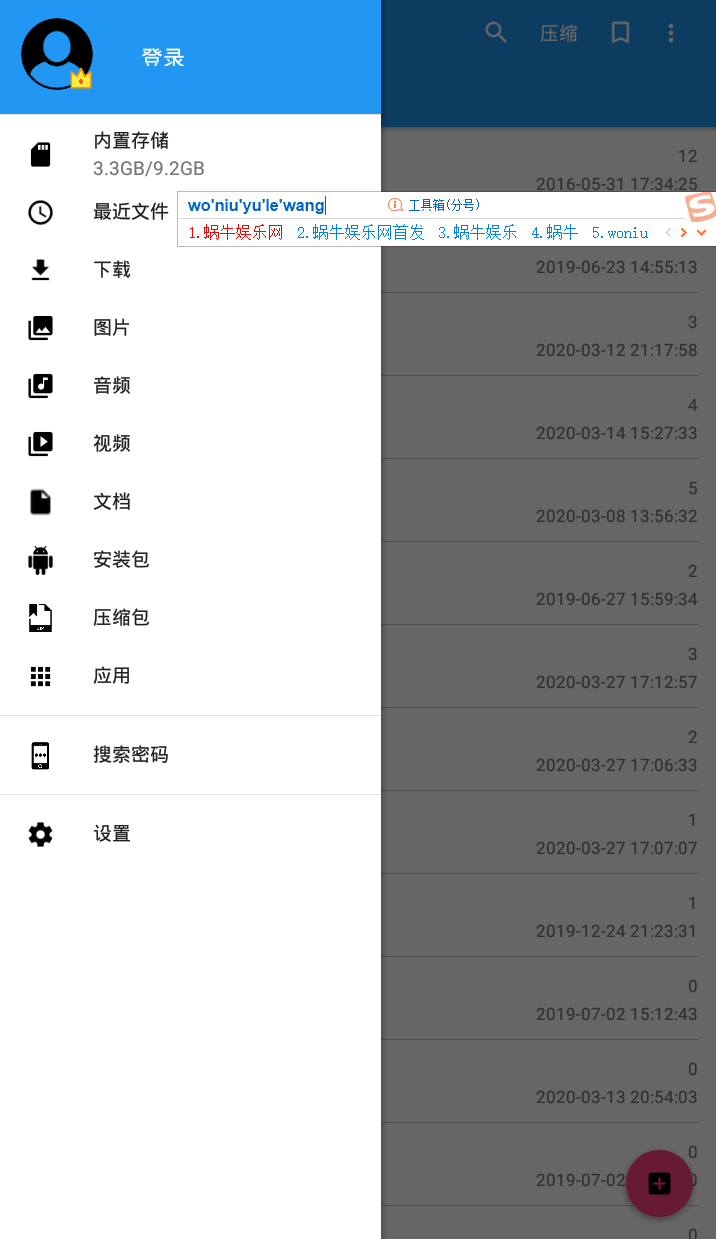This screenshot has height=1239, width=716.
Task: Choose candidate 蜗牛娱乐网首发
Action: point(361,233)
